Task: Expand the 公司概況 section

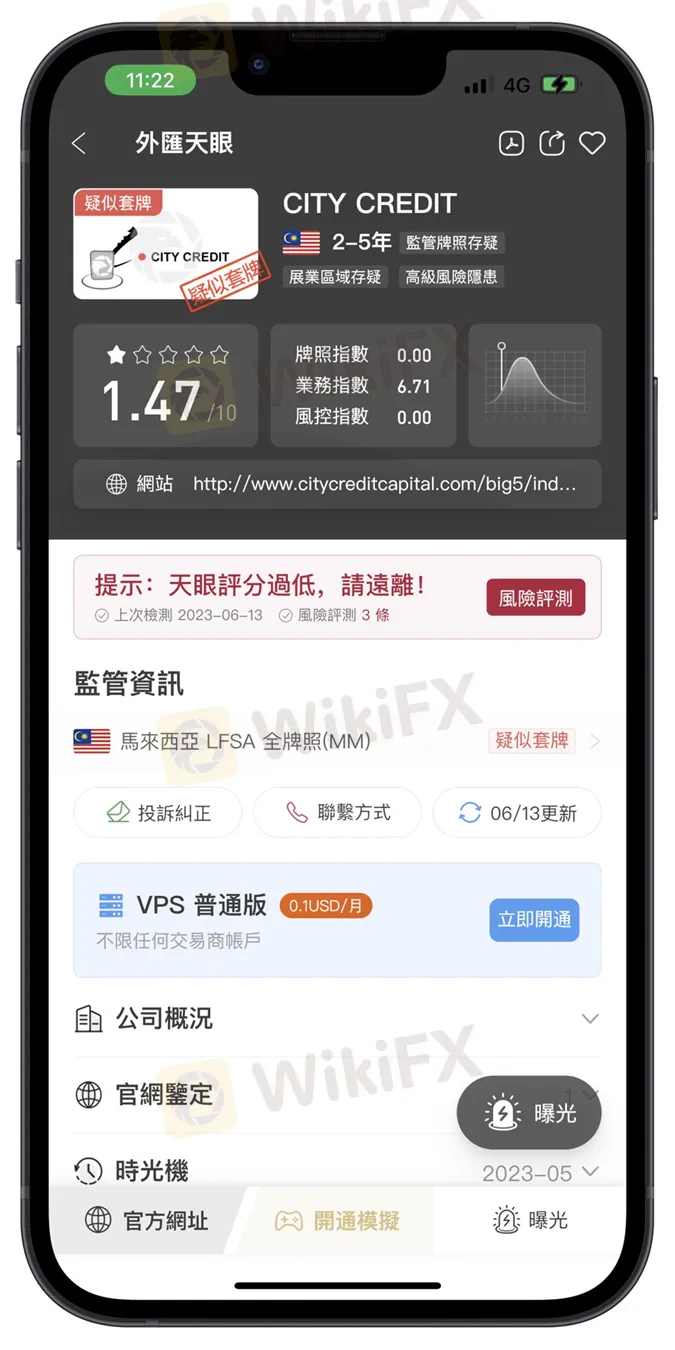Action: click(x=337, y=1019)
